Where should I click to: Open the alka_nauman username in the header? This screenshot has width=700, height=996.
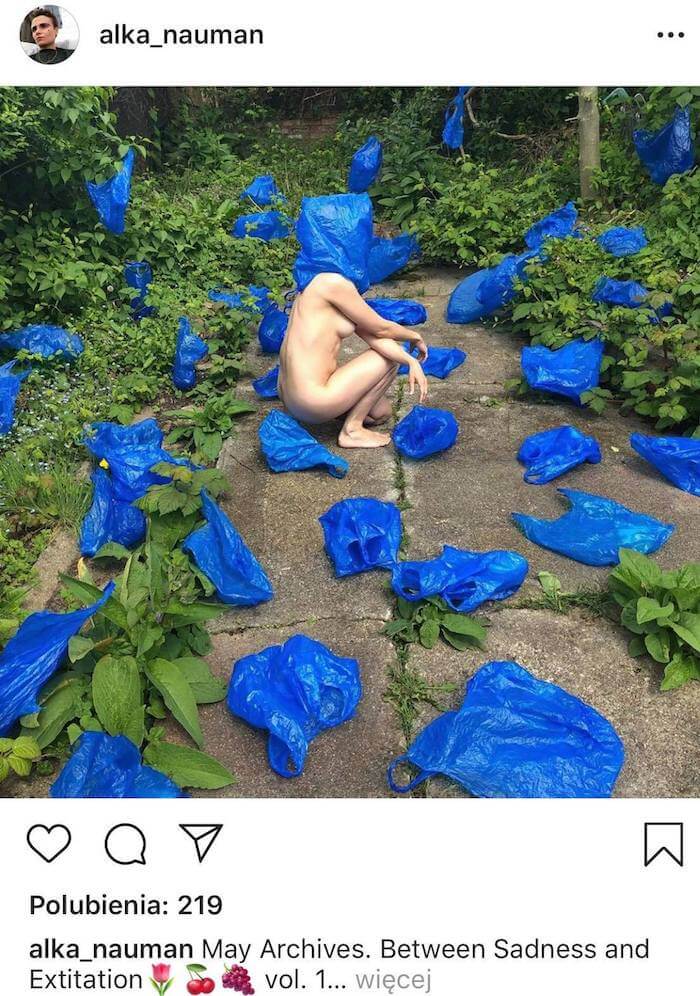tap(181, 35)
